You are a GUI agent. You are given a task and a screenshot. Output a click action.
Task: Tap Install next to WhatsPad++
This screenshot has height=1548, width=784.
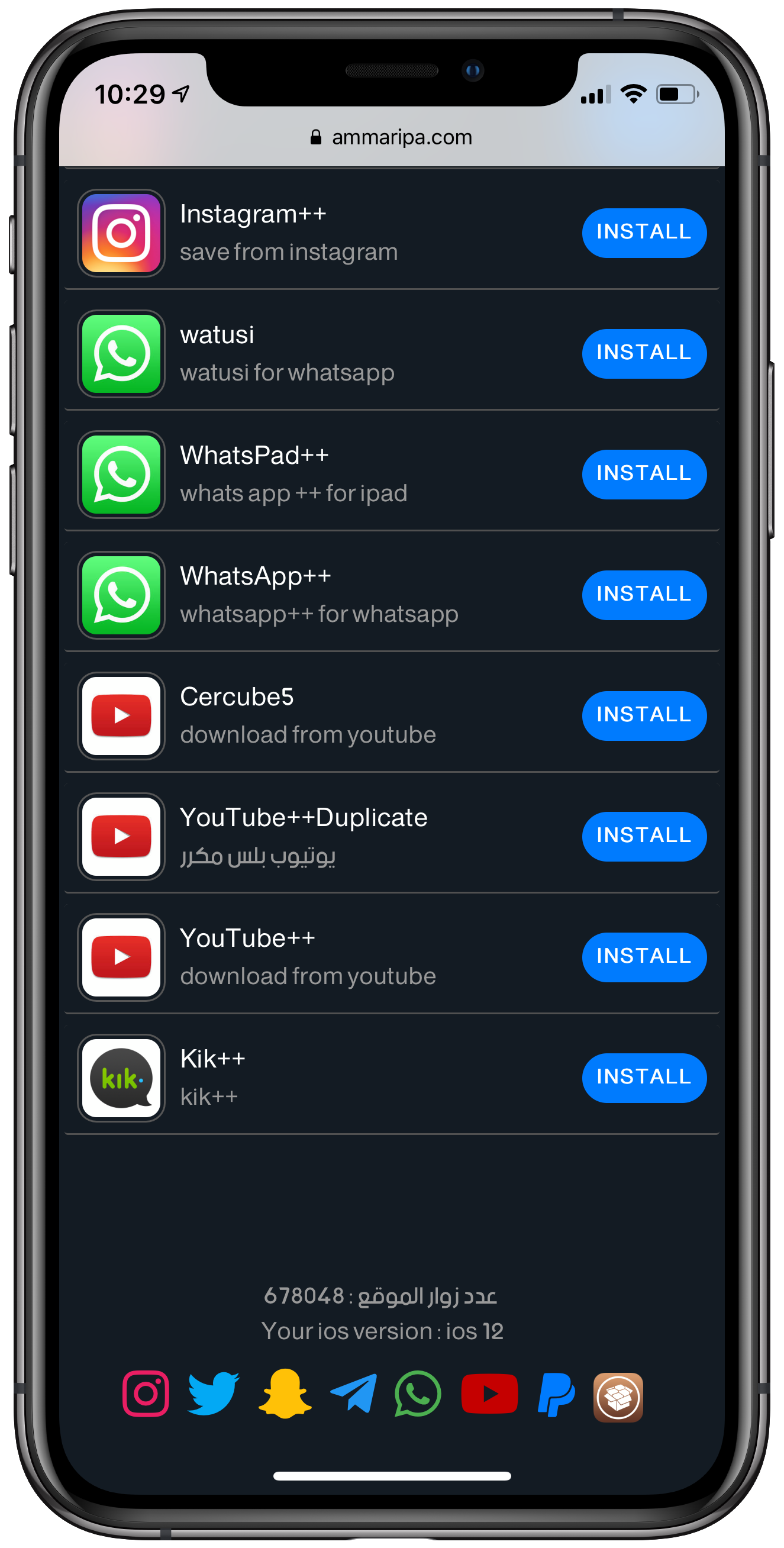point(644,475)
